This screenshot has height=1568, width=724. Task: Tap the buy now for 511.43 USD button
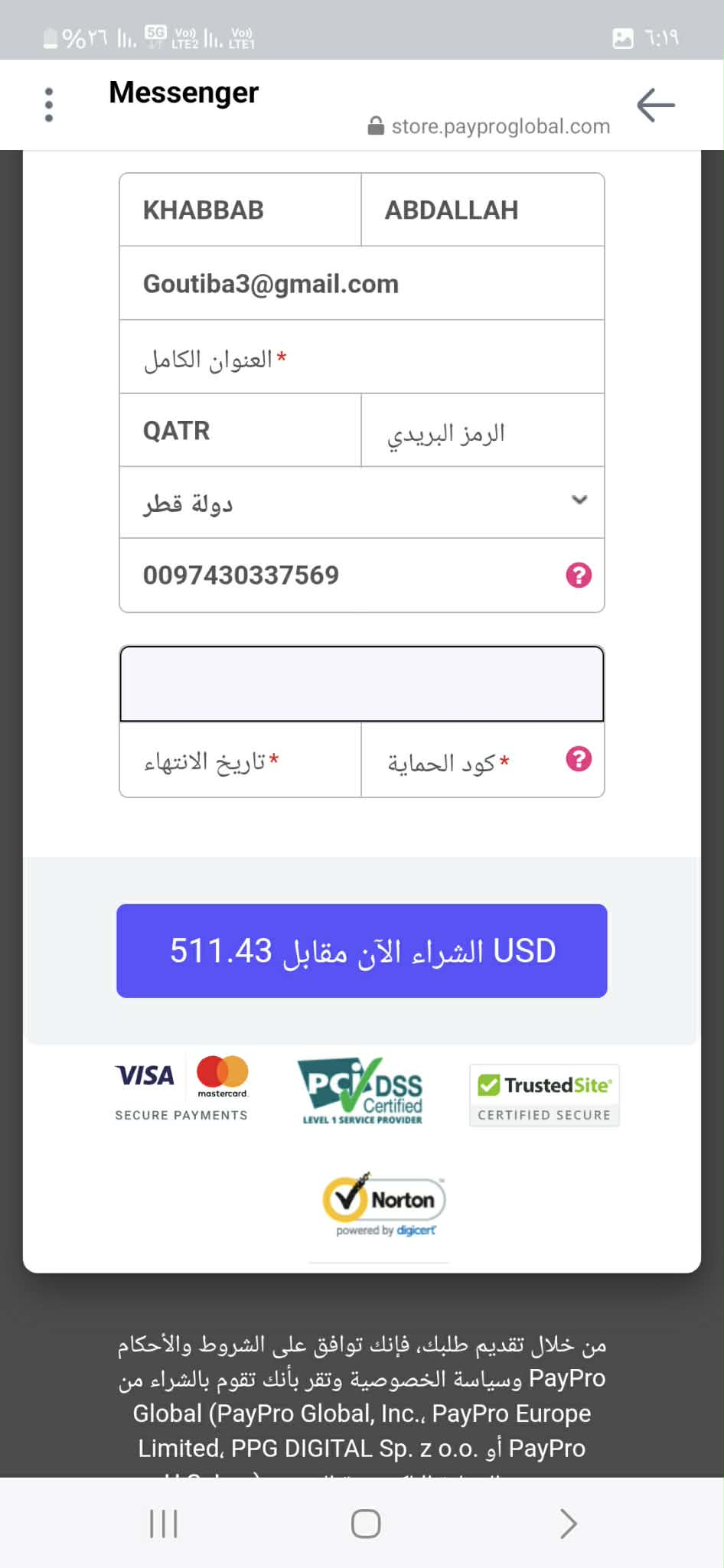click(361, 950)
